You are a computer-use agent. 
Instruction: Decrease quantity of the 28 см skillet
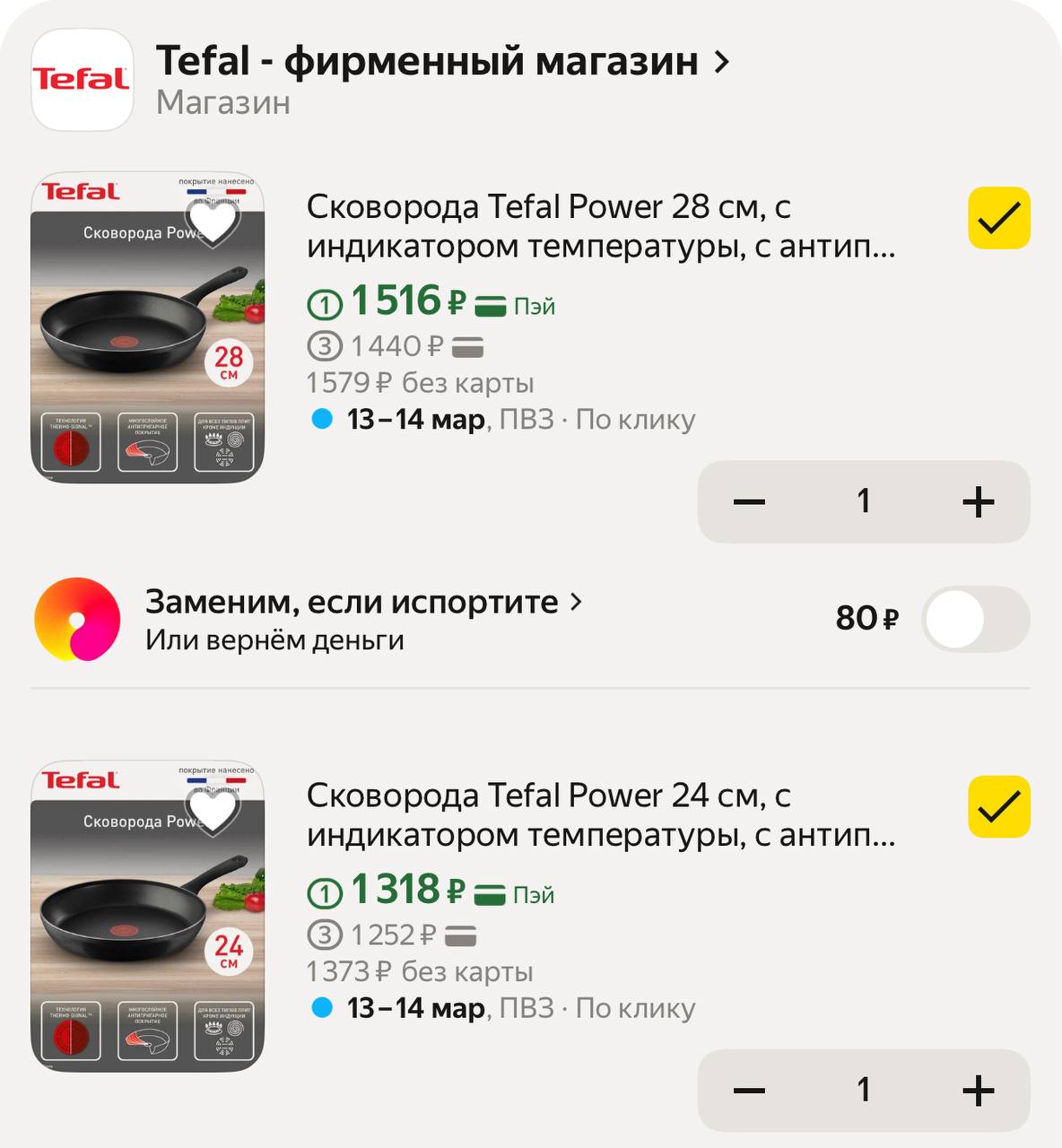point(749,501)
